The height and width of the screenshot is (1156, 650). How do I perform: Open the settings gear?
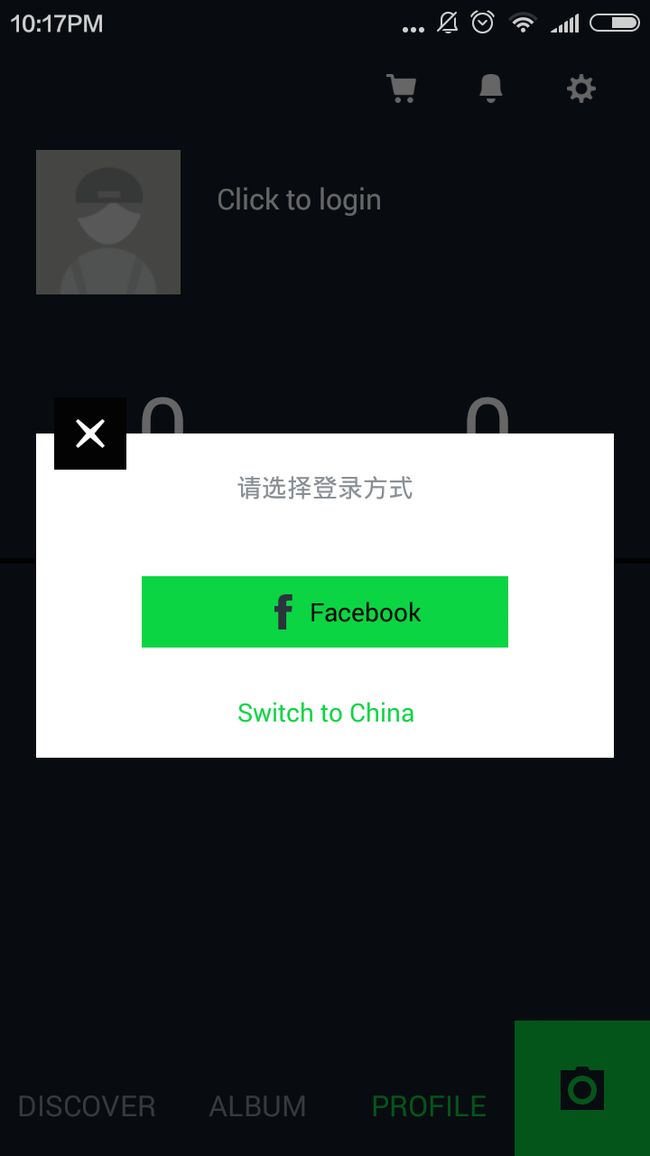(581, 89)
